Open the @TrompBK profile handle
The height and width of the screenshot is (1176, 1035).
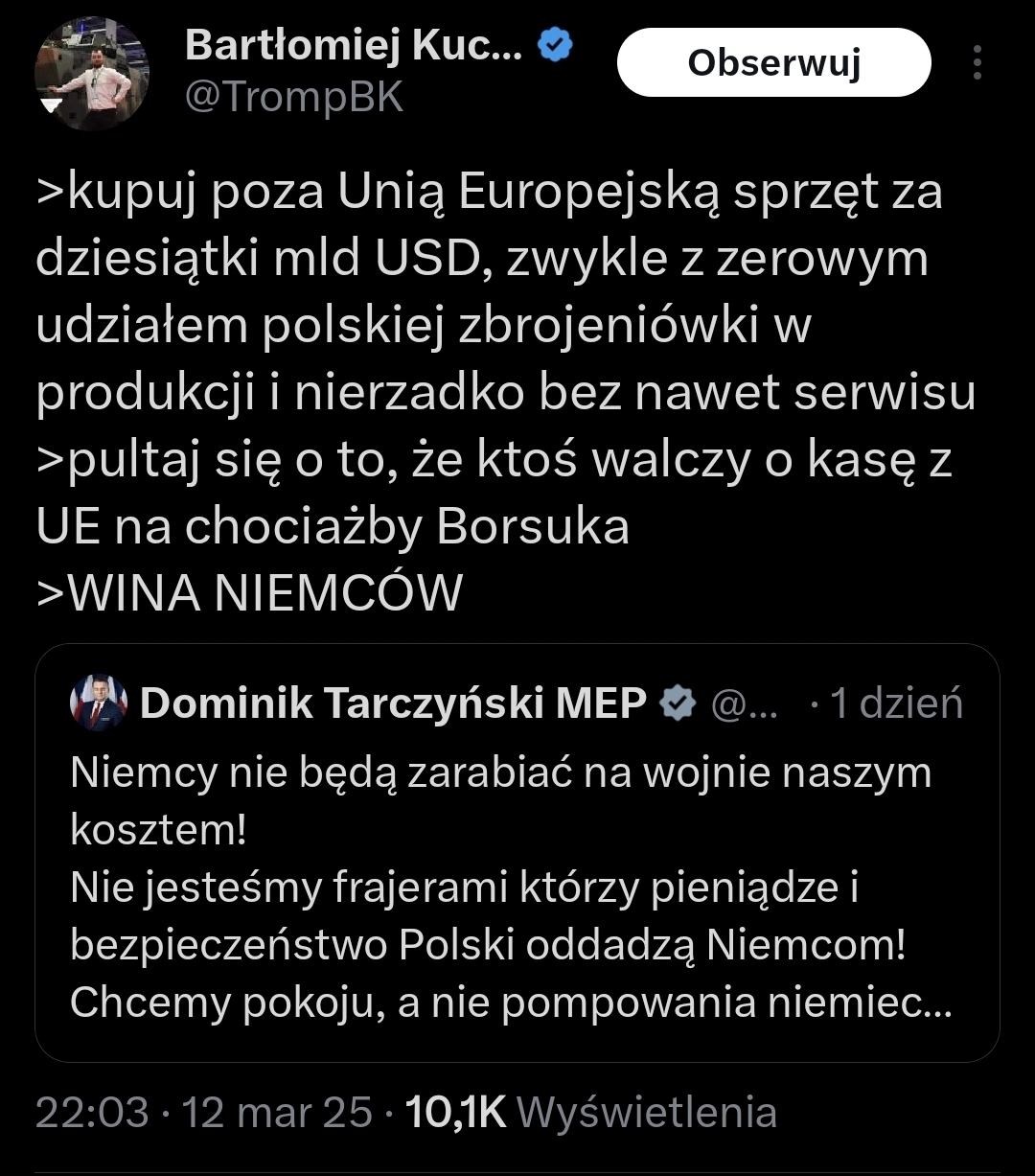coord(292,98)
